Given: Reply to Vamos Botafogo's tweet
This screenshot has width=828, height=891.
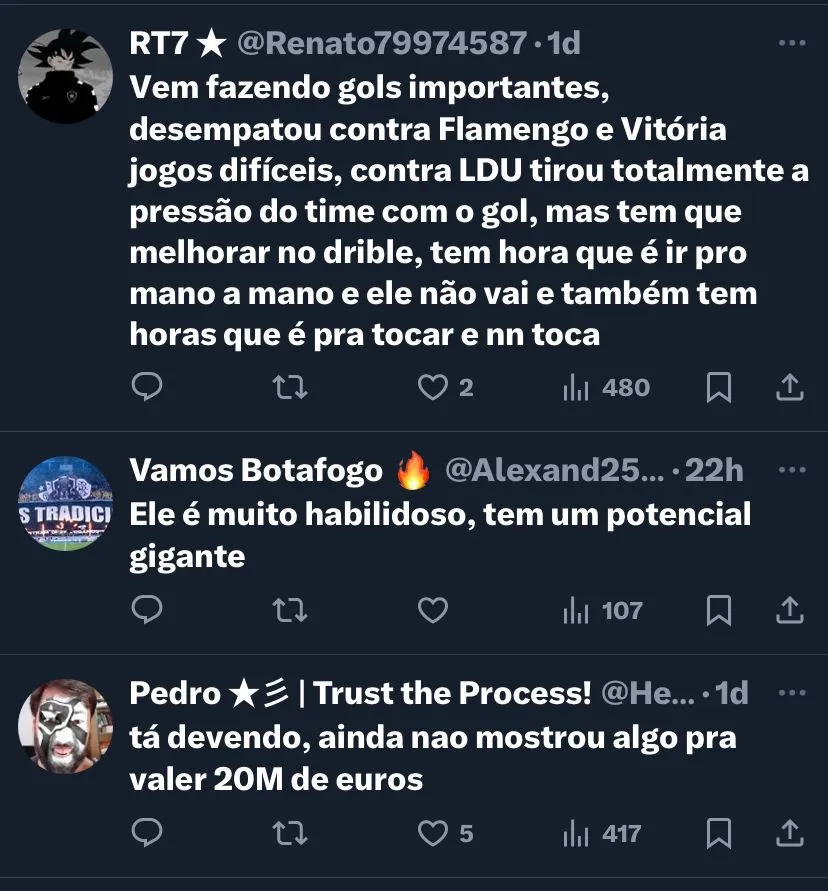Looking at the screenshot, I should click(147, 610).
